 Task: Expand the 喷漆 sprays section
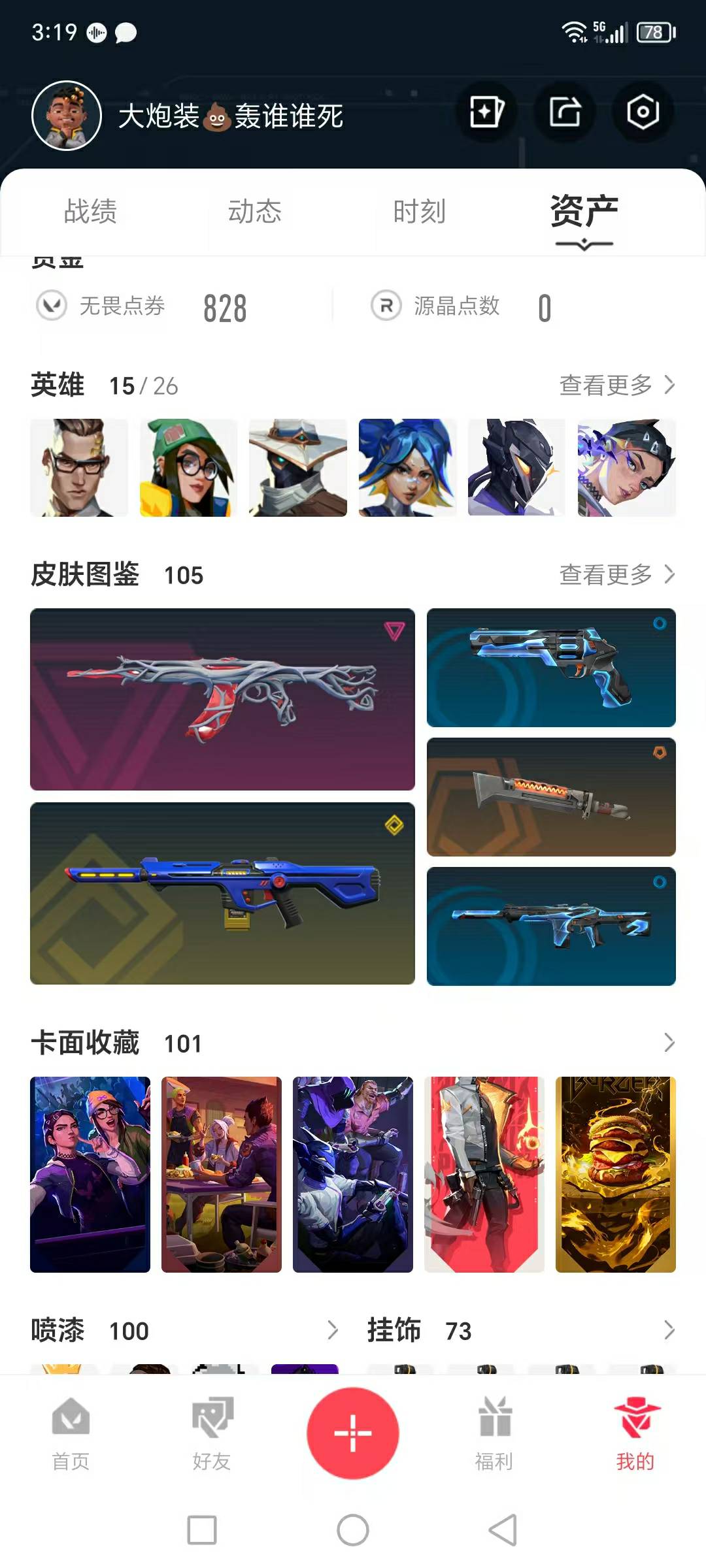click(x=332, y=1330)
